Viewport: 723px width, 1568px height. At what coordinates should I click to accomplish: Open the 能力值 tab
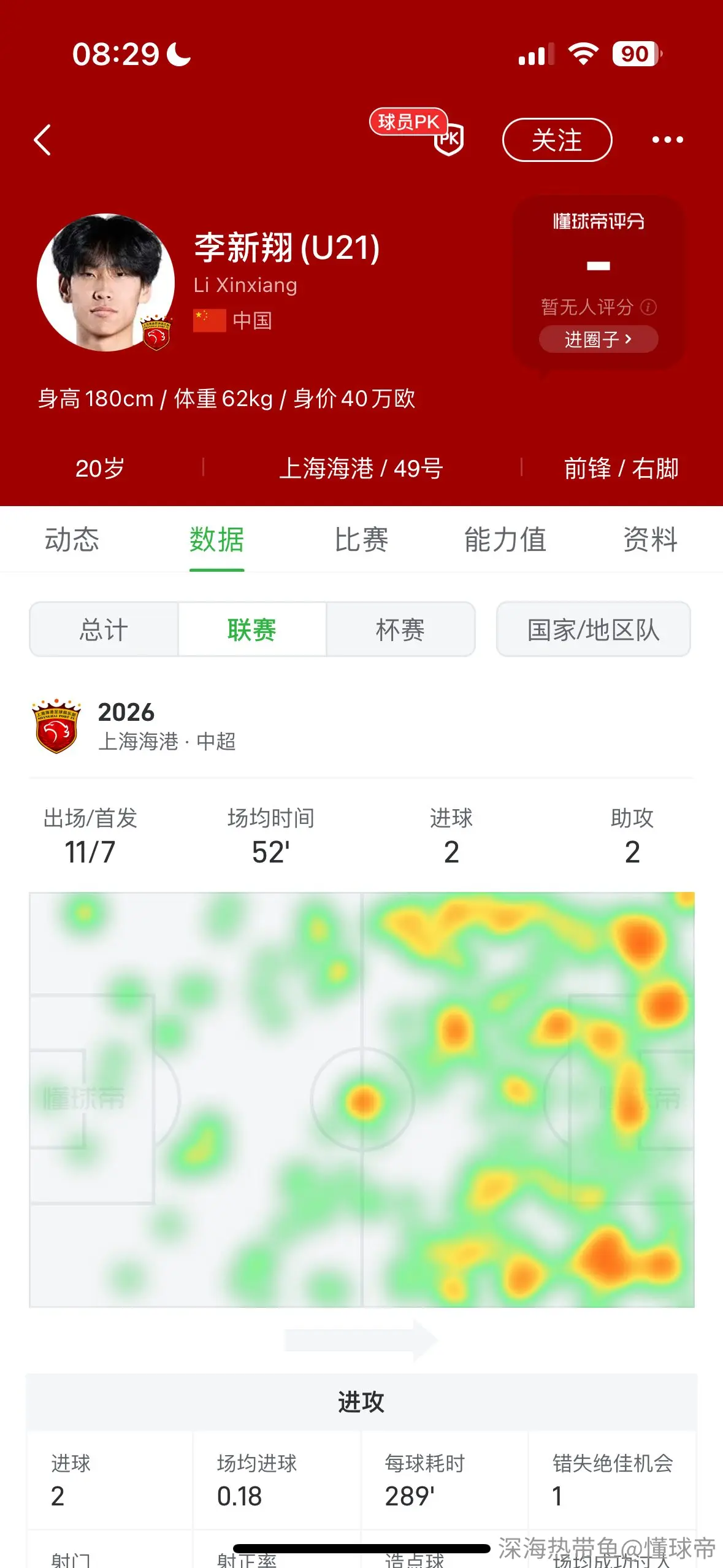[505, 540]
